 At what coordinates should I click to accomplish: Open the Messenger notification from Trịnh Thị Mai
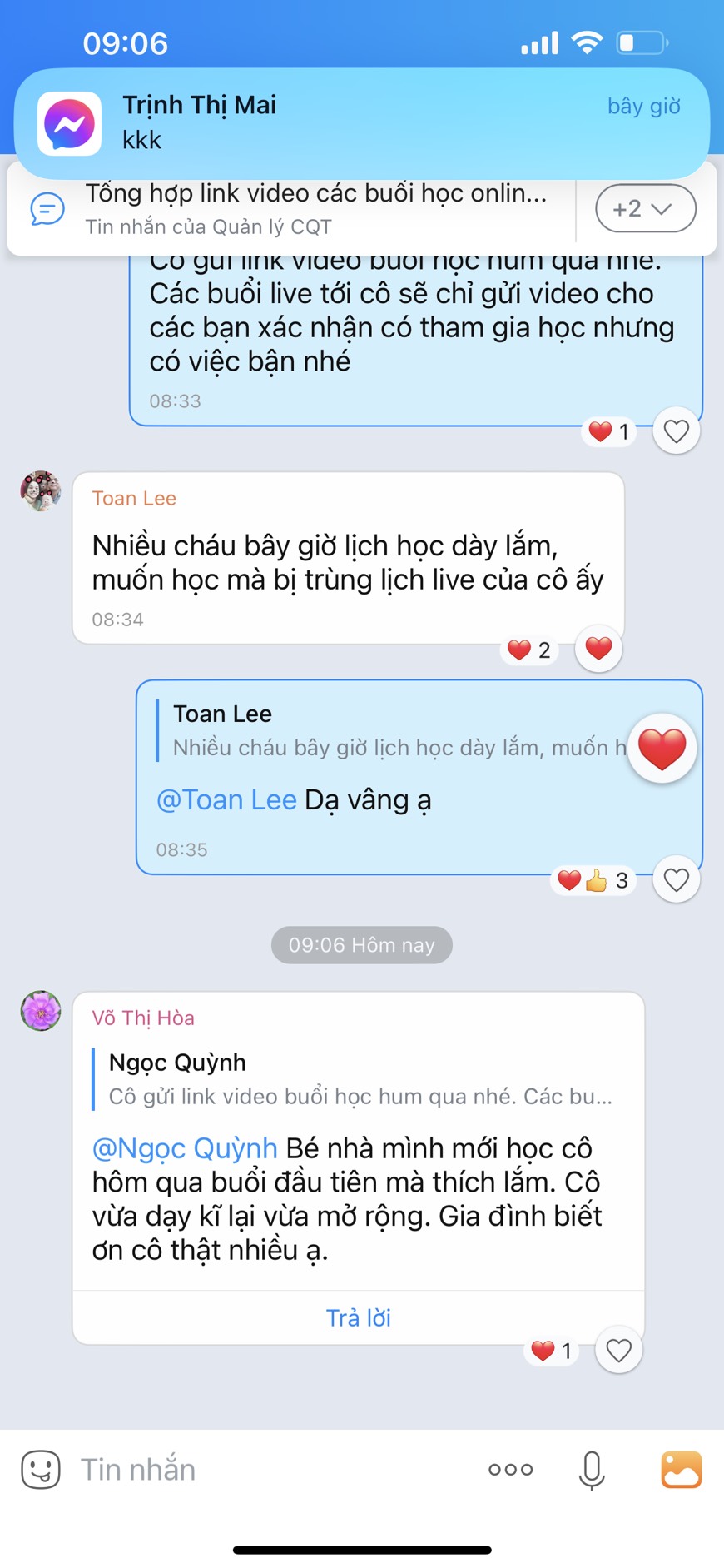pos(361,122)
